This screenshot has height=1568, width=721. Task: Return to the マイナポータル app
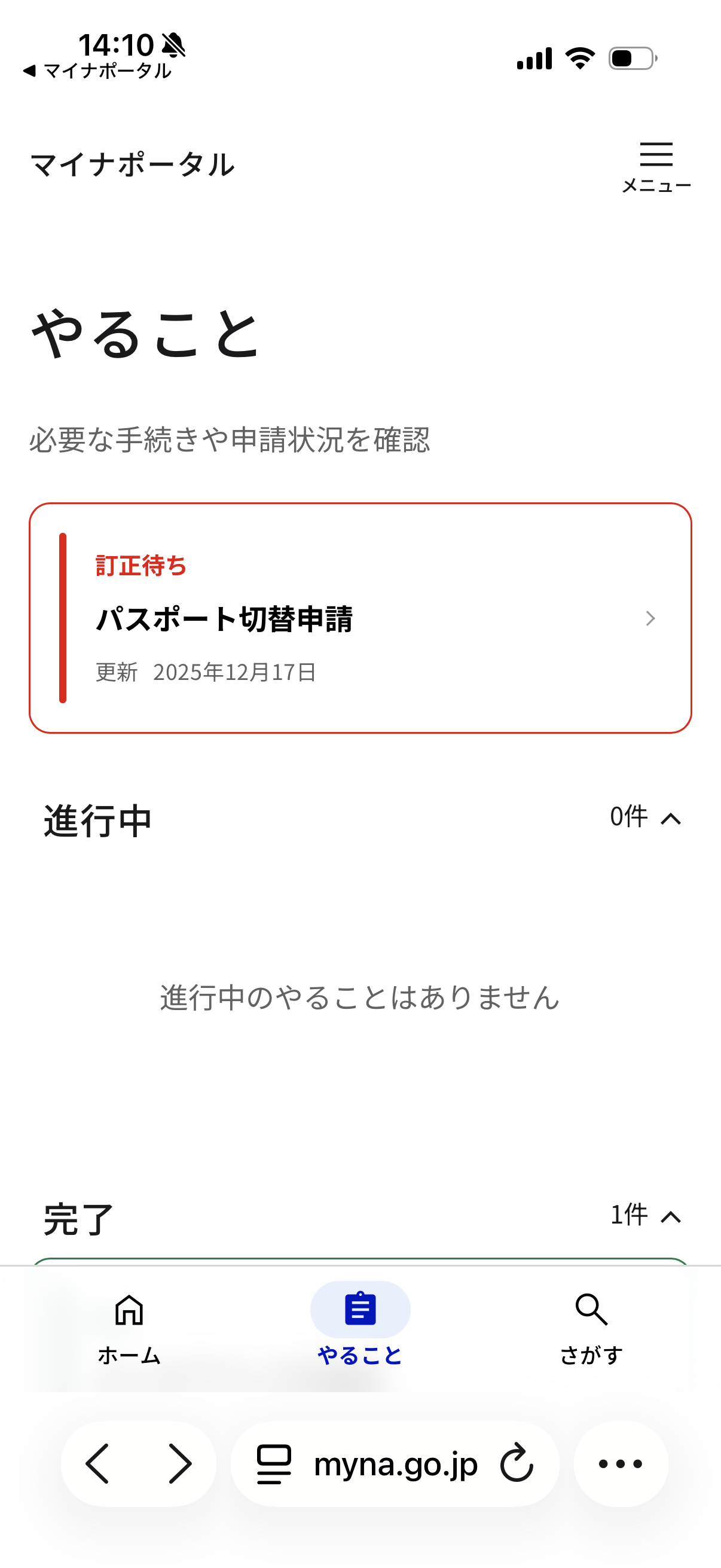97,71
